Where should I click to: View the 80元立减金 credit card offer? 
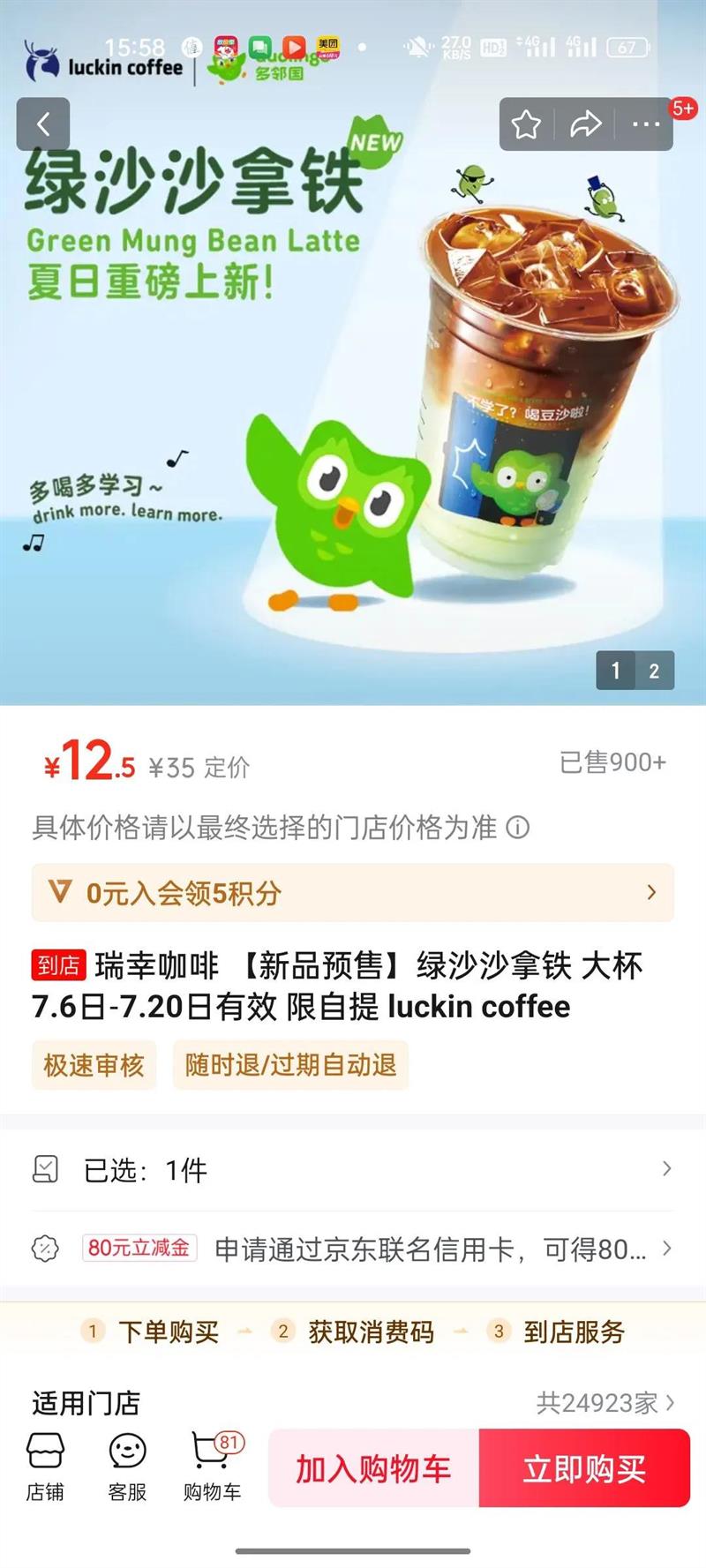[x=353, y=1249]
